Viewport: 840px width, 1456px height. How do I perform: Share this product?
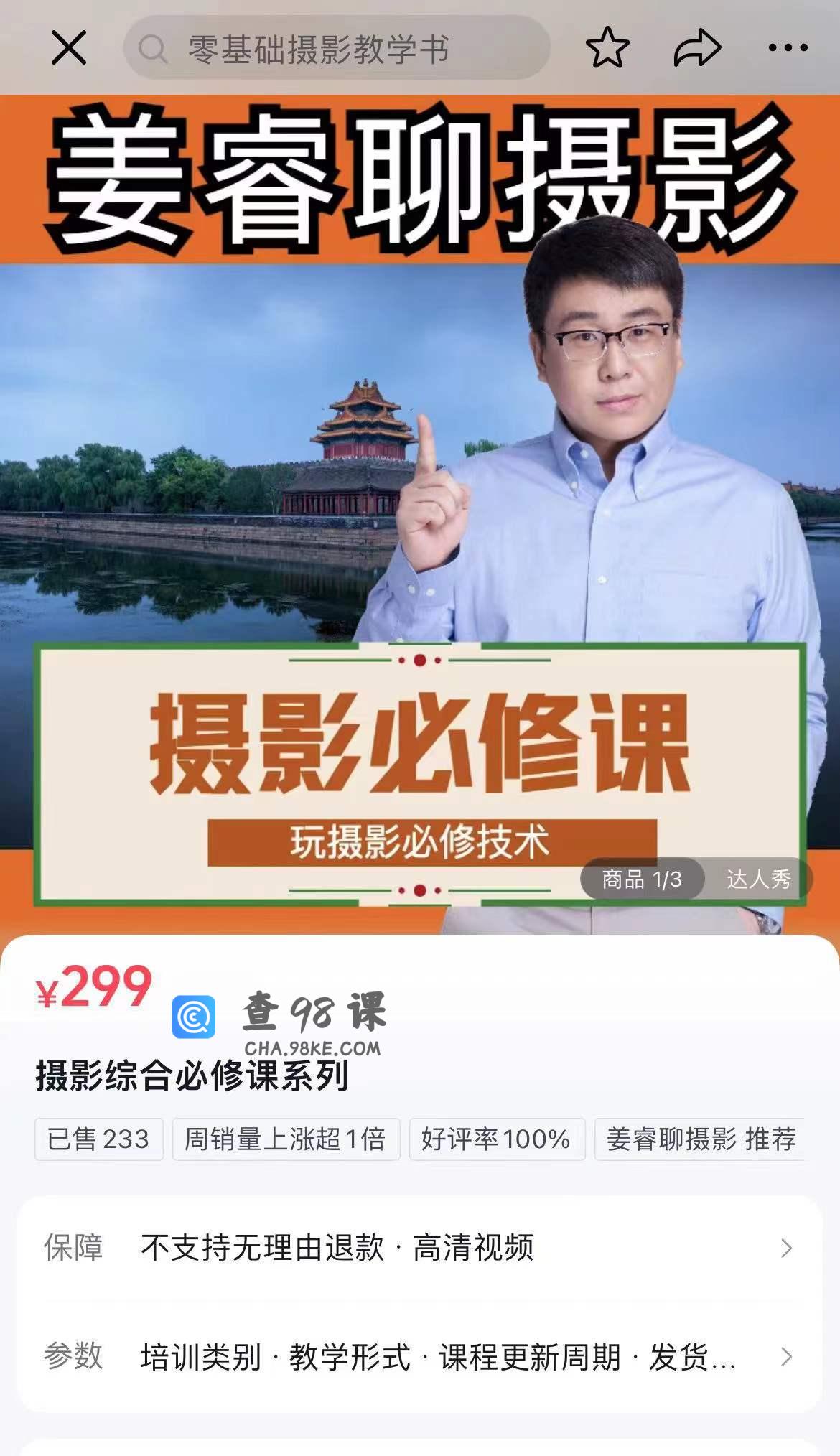pos(696,48)
